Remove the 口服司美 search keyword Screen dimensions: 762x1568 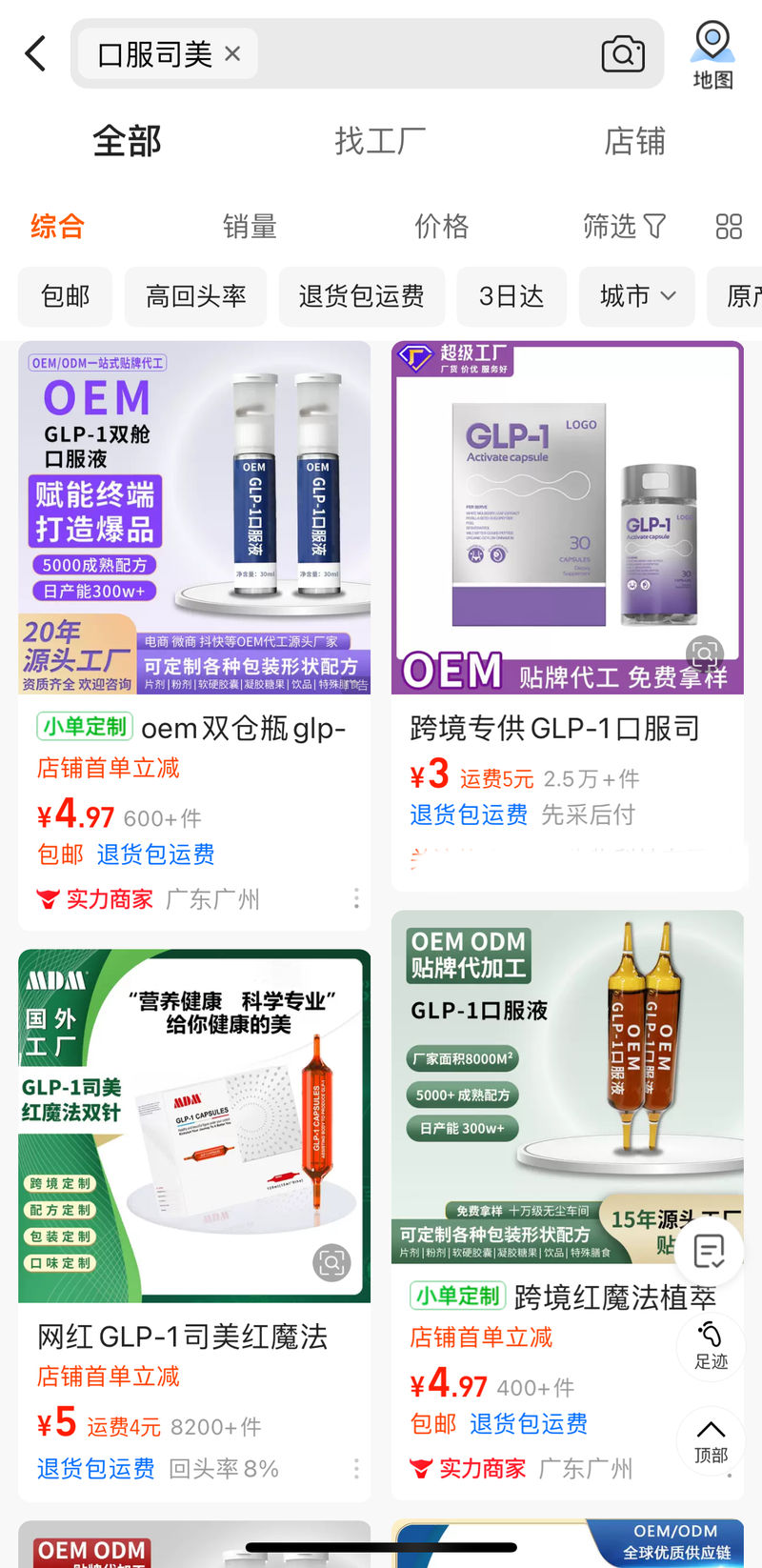(x=232, y=54)
